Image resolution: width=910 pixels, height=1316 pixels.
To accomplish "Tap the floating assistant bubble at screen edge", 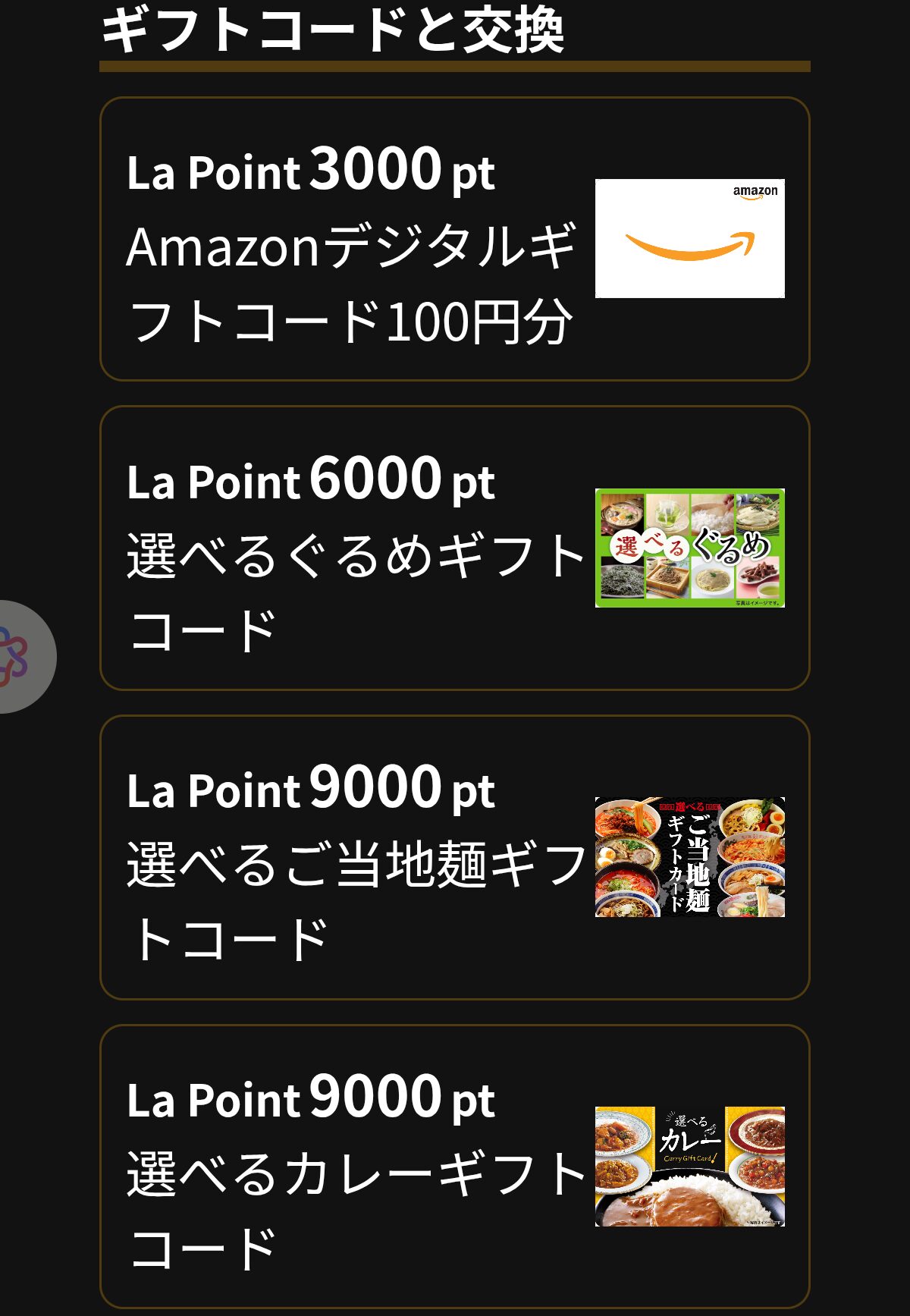I will pyautogui.click(x=21, y=656).
